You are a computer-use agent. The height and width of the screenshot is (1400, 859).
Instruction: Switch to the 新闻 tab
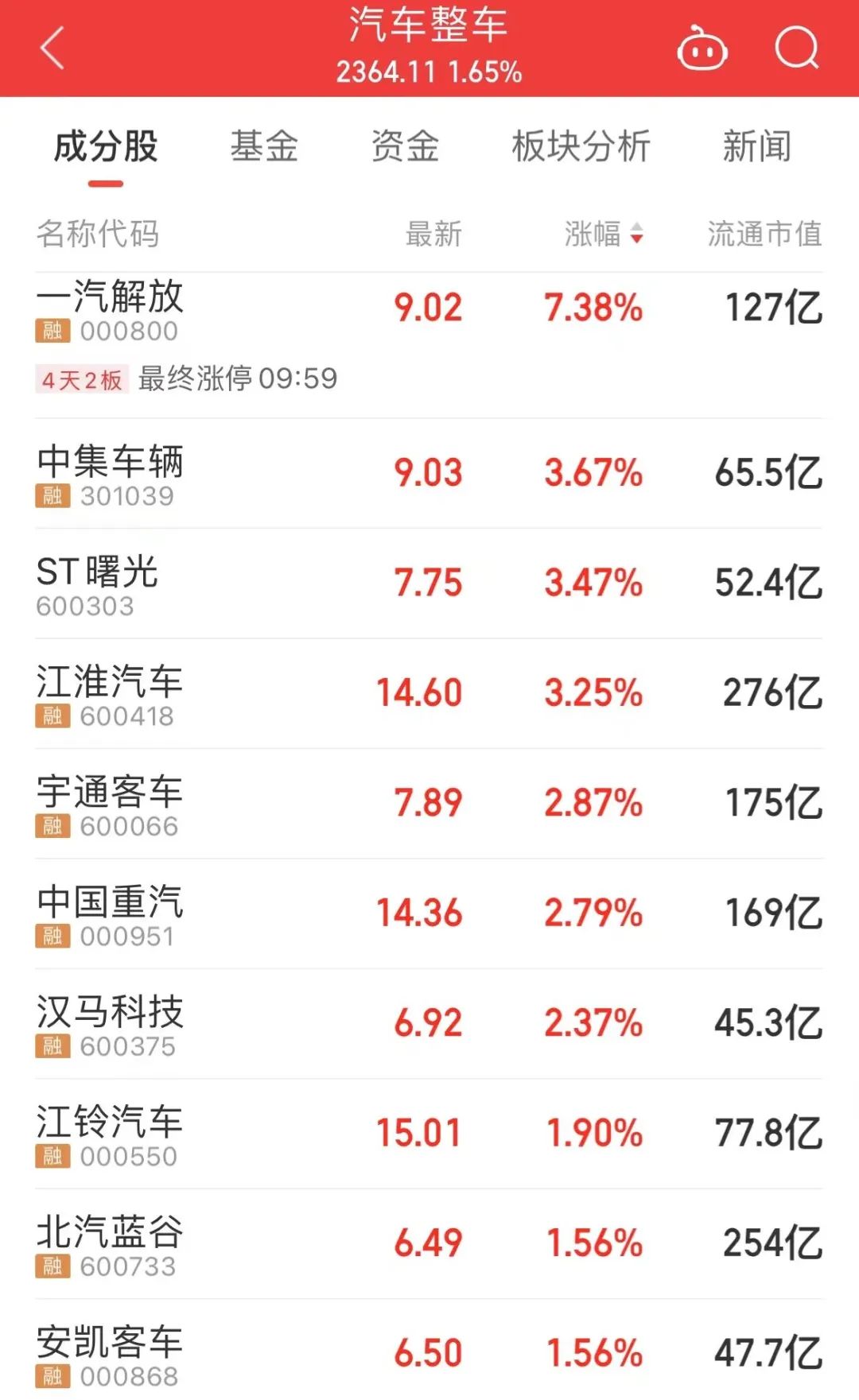click(x=756, y=146)
